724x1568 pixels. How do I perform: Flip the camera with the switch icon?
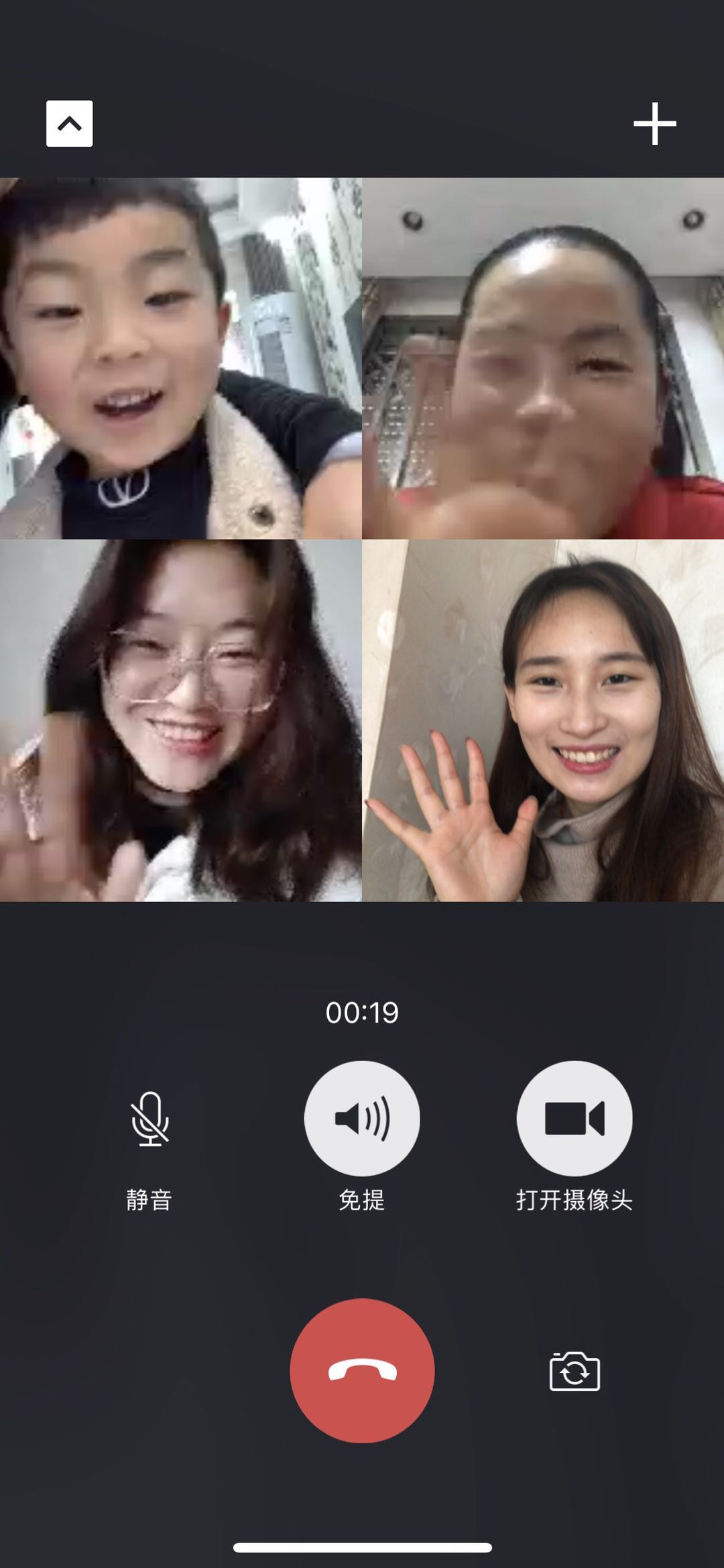click(x=575, y=1371)
